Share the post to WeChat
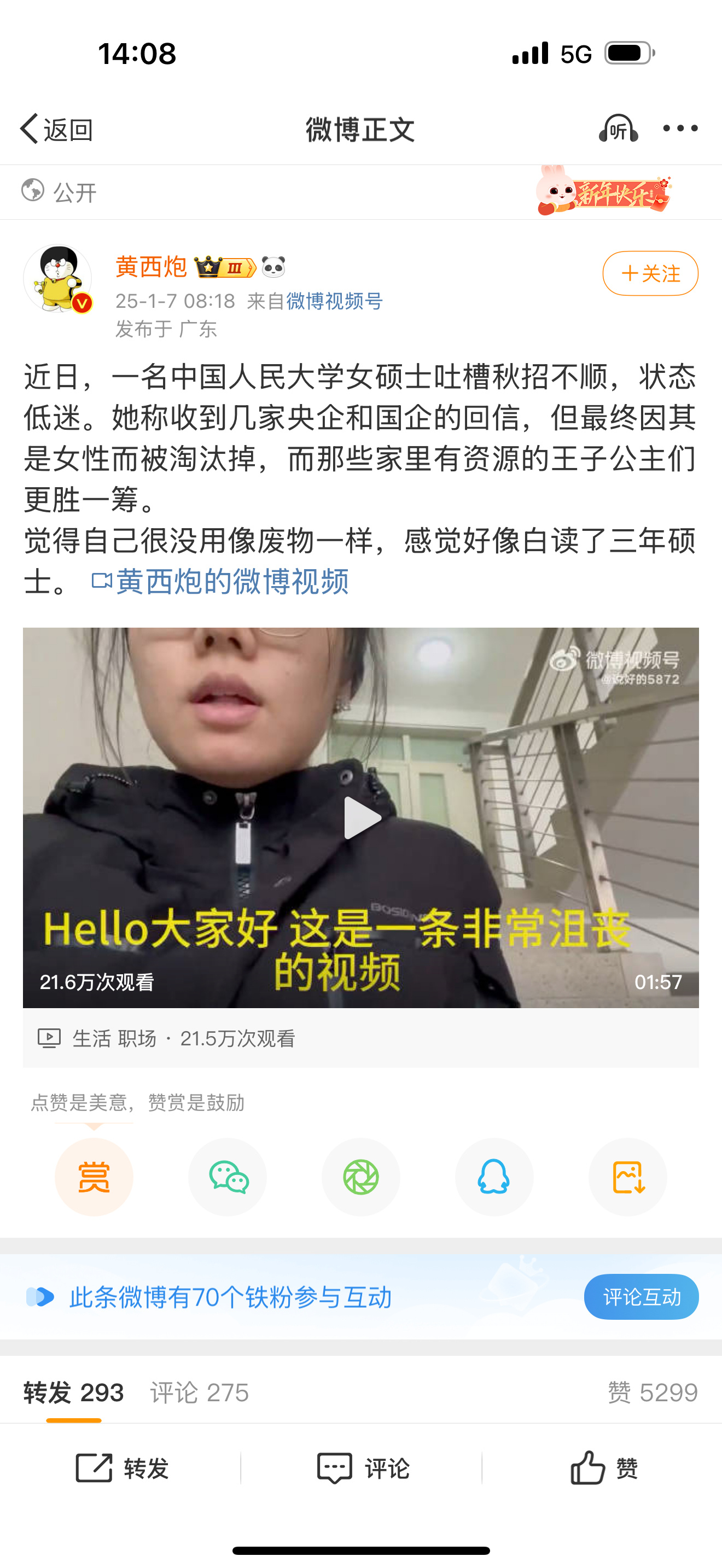Image resolution: width=722 pixels, height=1568 pixels. click(x=228, y=1177)
